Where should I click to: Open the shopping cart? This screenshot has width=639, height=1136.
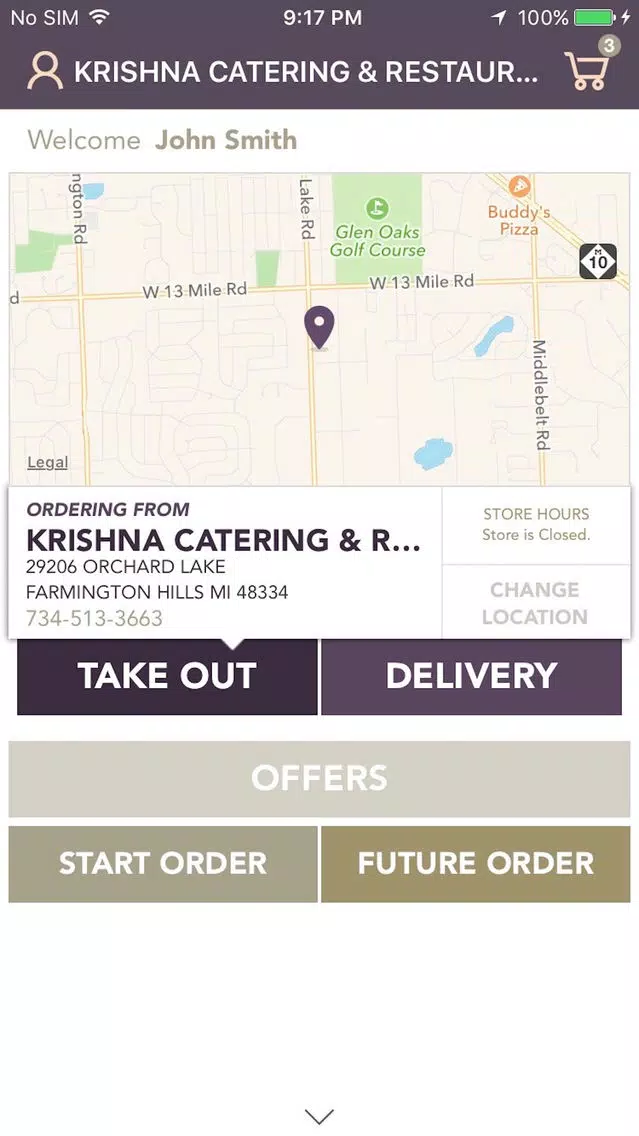click(x=590, y=66)
